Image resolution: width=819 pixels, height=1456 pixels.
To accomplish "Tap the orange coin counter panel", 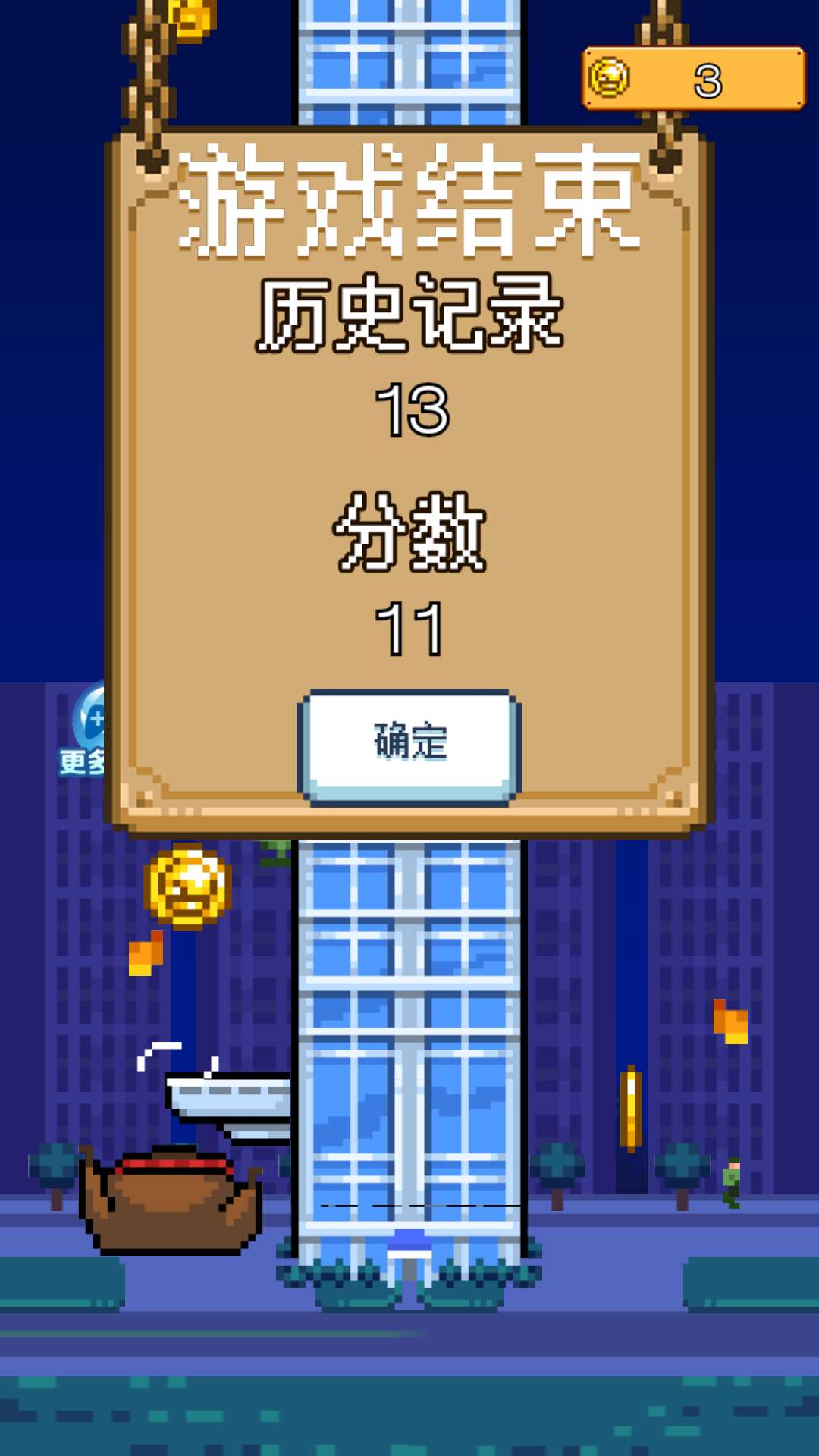I will point(694,79).
